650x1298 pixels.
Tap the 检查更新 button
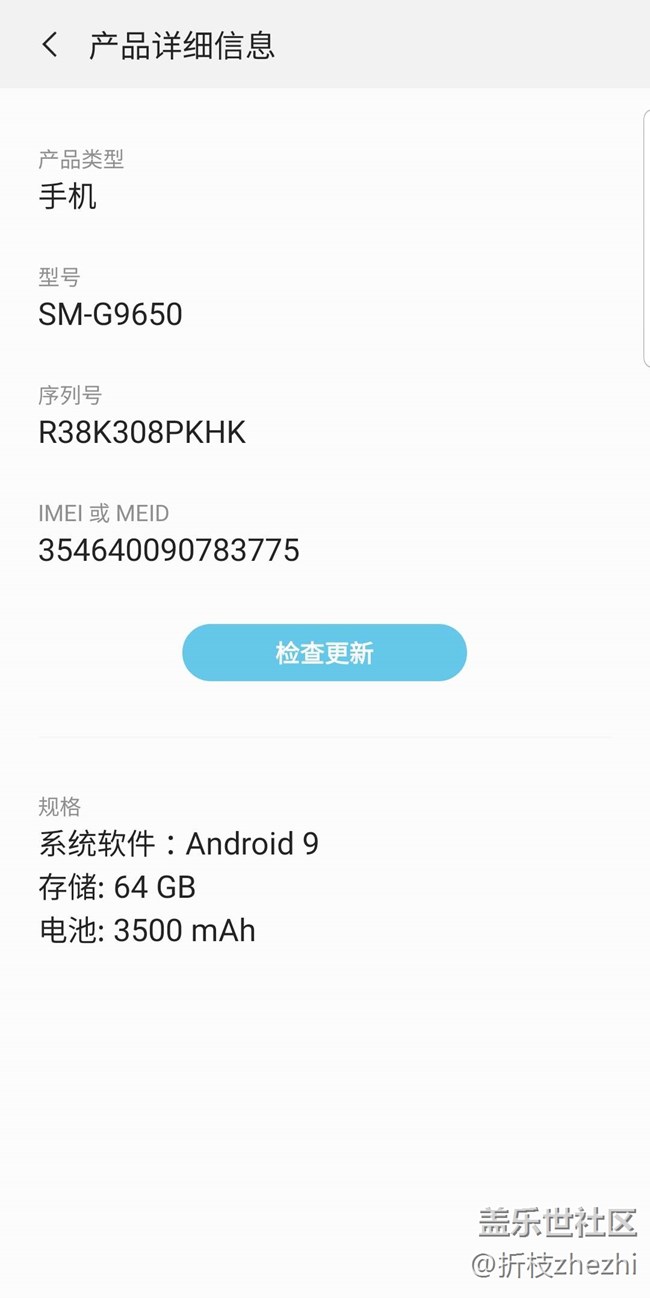click(324, 653)
